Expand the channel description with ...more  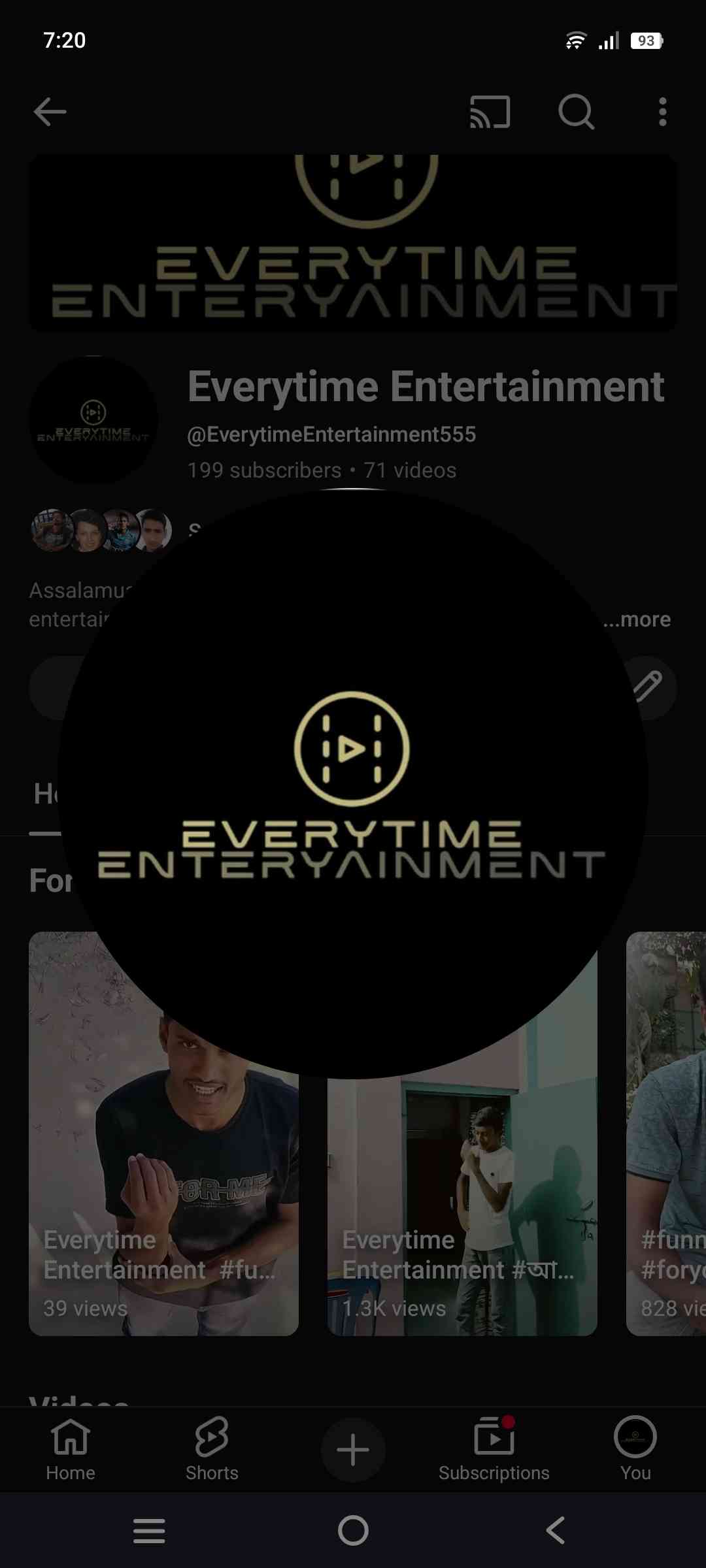coord(637,619)
